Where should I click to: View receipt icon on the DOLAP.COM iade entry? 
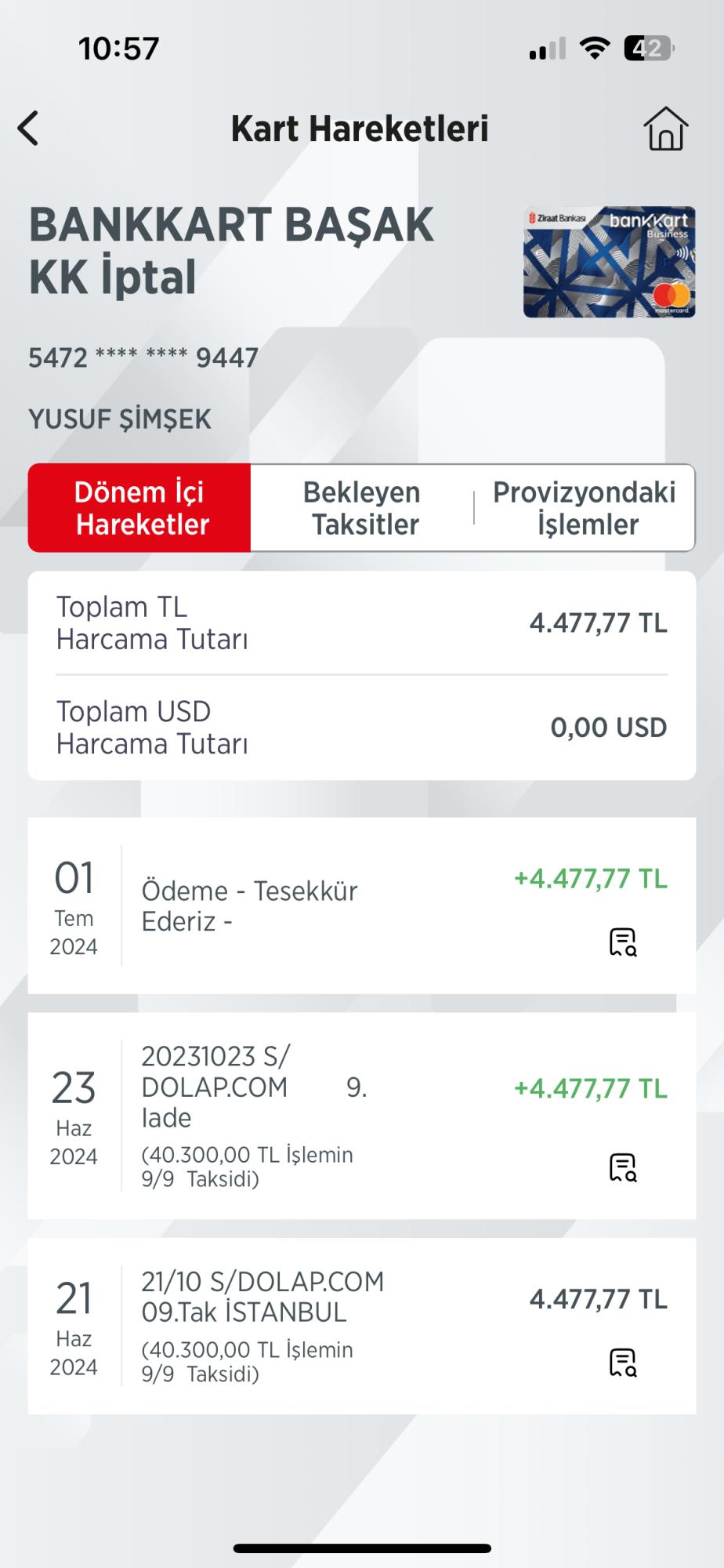coord(621,1169)
